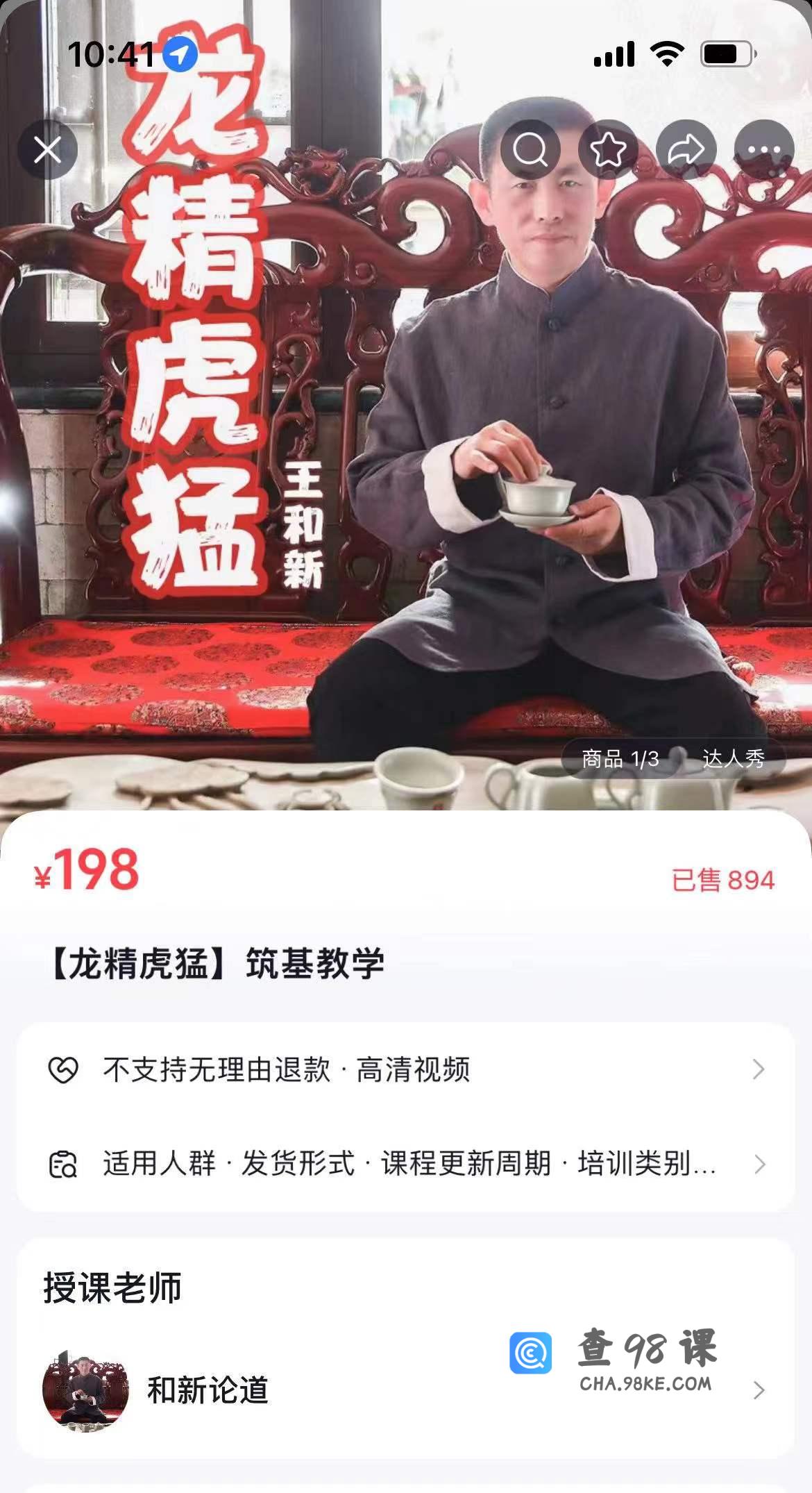Add this course to favorites
The image size is (812, 1493).
pos(608,150)
